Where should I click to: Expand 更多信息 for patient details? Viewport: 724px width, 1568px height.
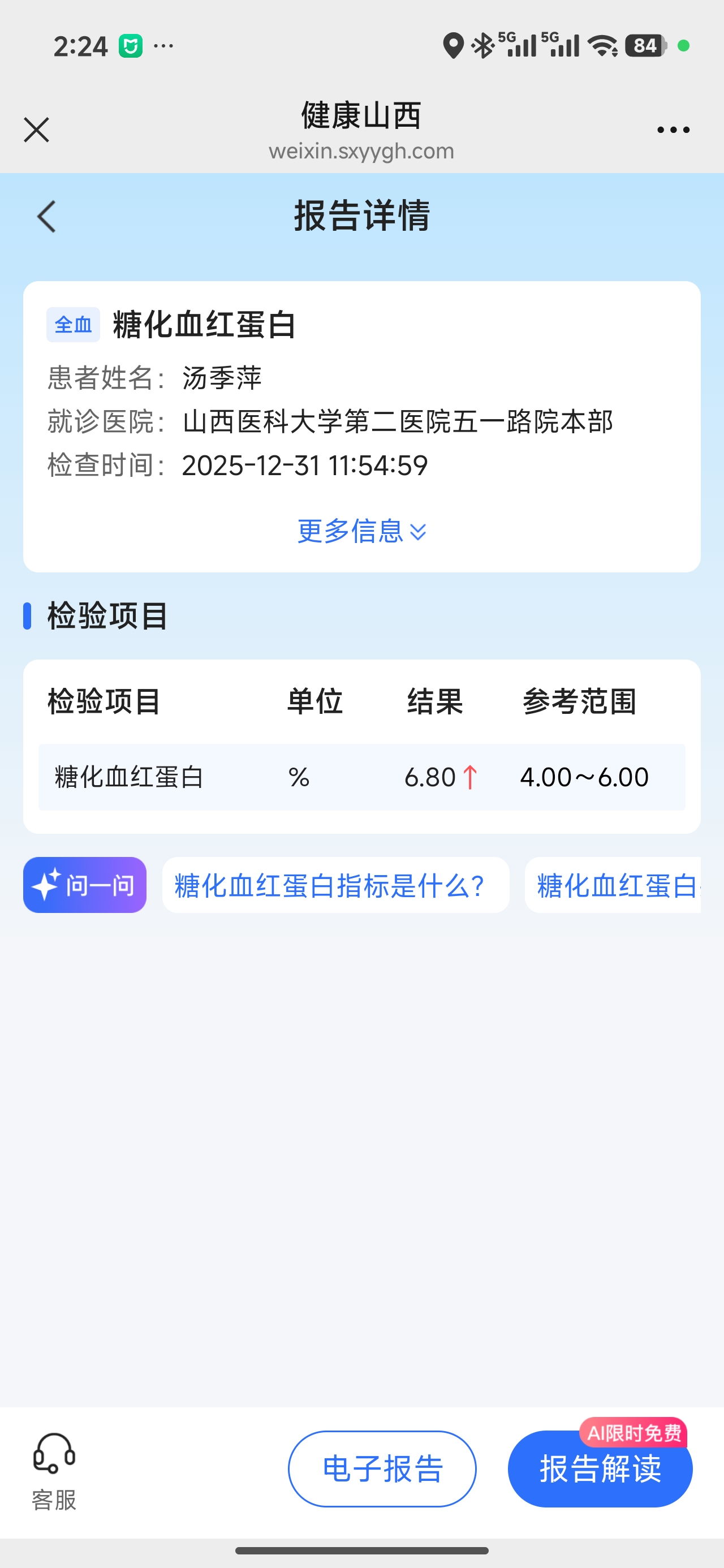pyautogui.click(x=361, y=531)
